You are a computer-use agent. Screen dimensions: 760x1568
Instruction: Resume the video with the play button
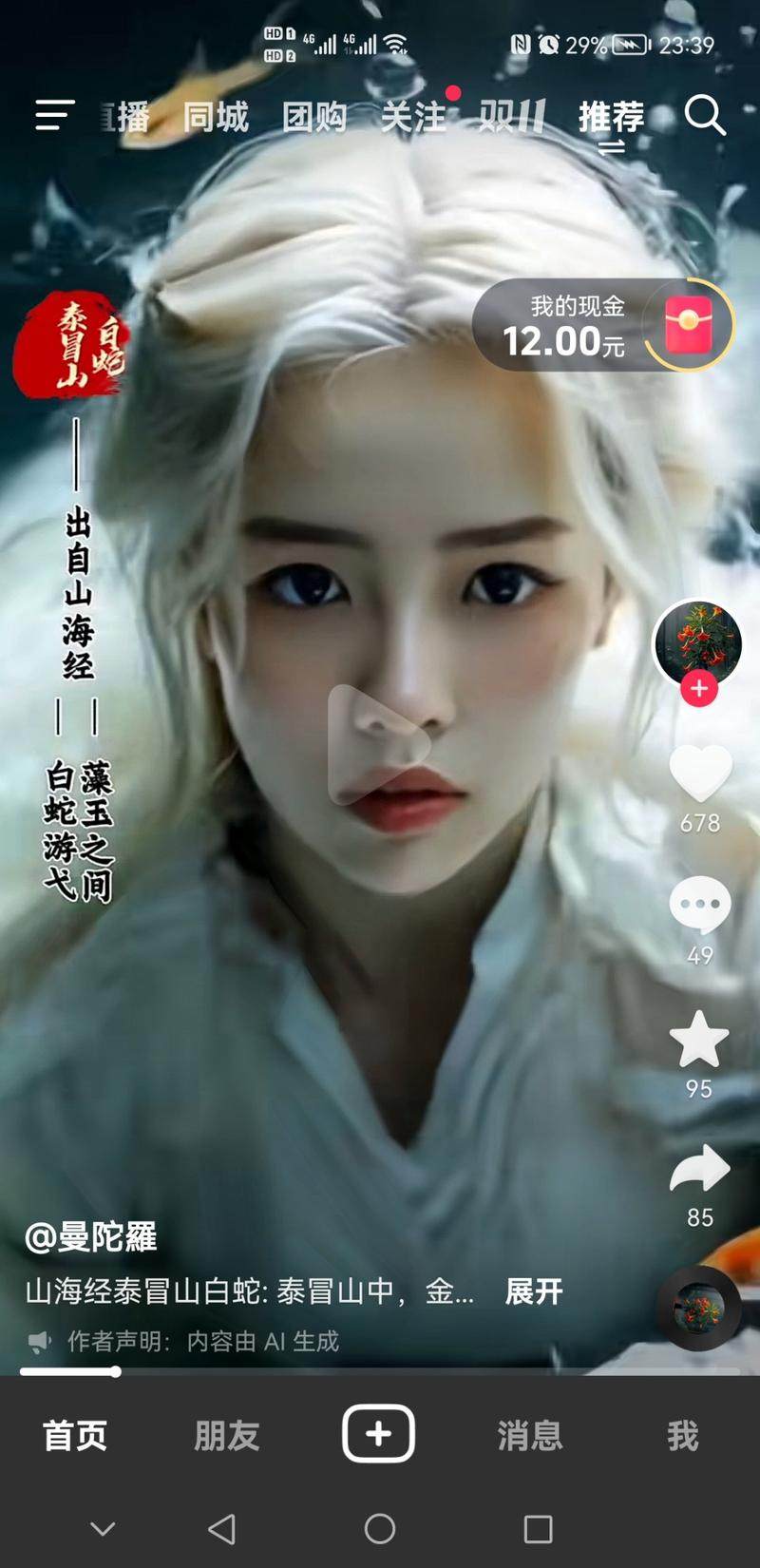click(x=378, y=744)
